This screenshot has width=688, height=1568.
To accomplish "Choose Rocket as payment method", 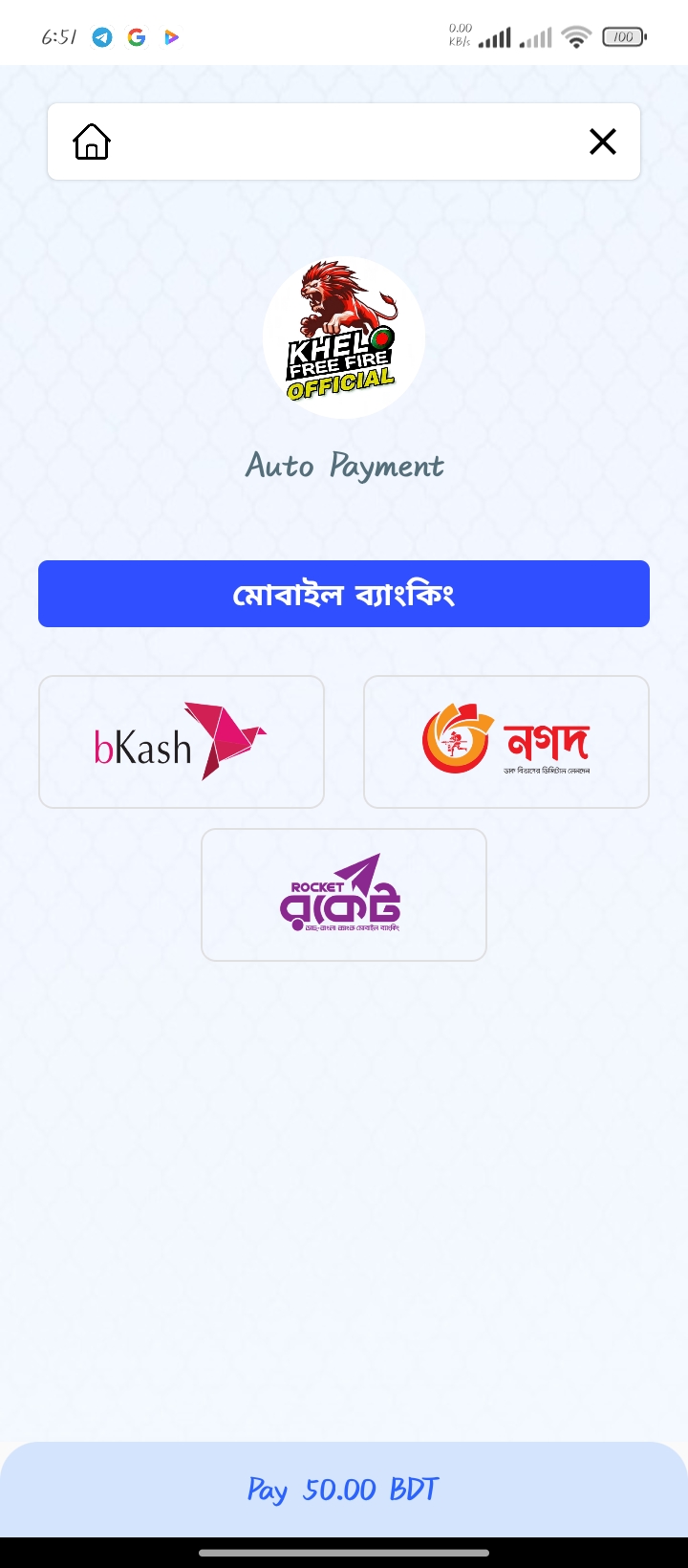I will [x=344, y=895].
